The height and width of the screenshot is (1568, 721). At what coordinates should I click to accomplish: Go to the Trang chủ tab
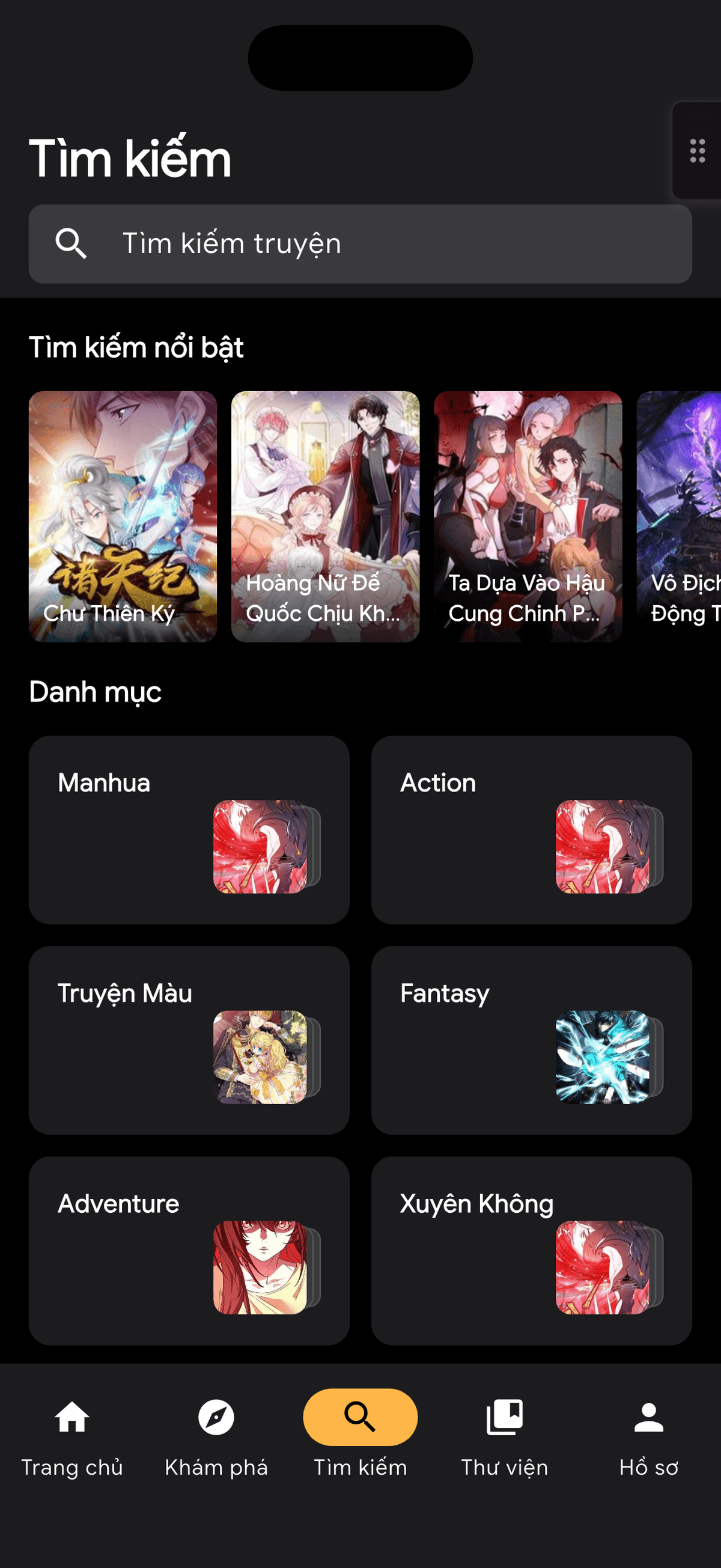(71, 1438)
